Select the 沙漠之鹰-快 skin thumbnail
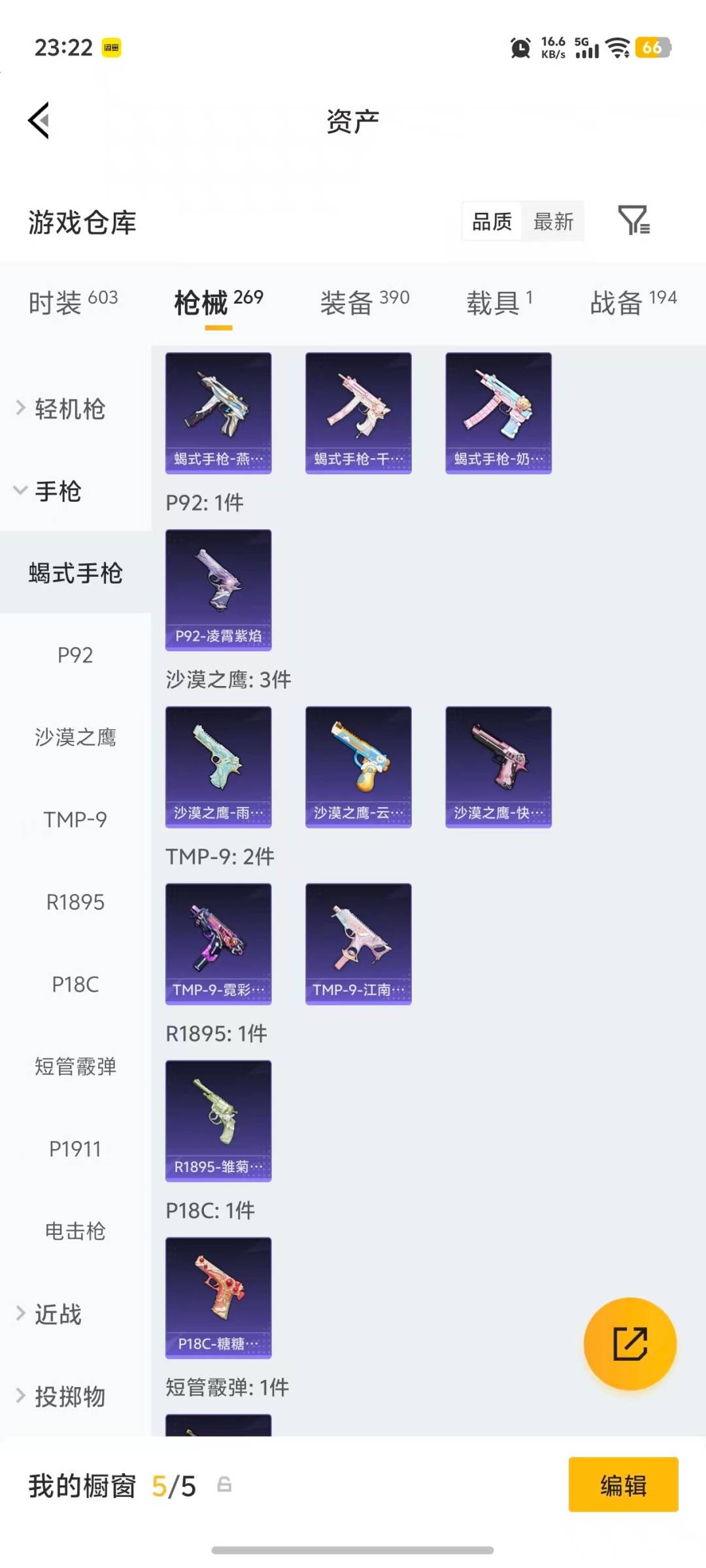The height and width of the screenshot is (1568, 706). (498, 766)
